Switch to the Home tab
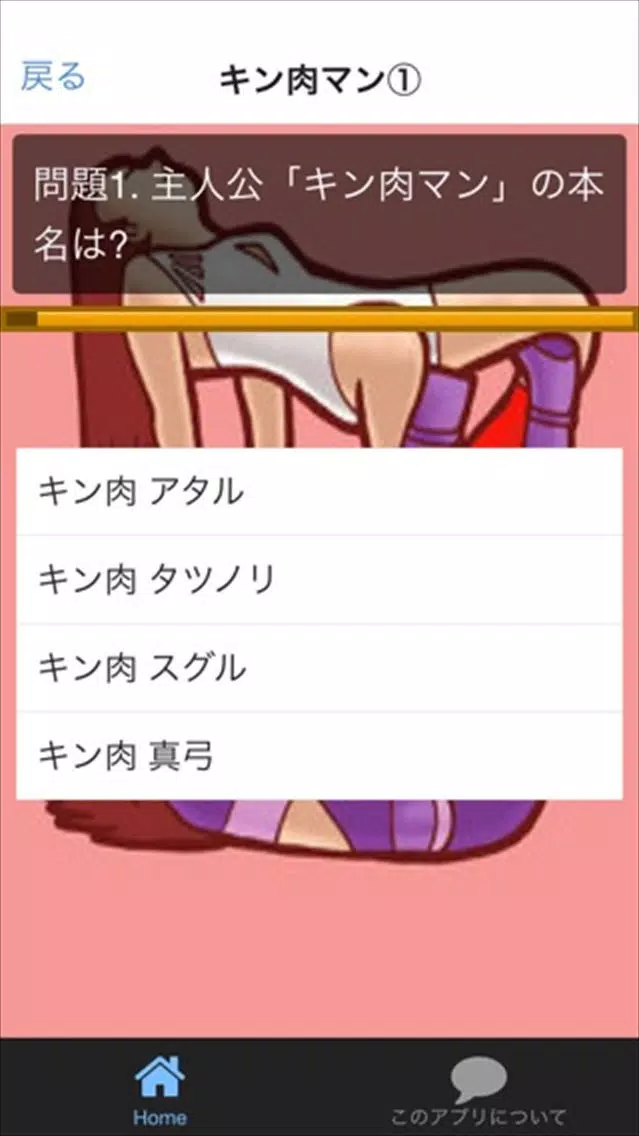Image resolution: width=639 pixels, height=1136 pixels. pyautogui.click(x=160, y=1088)
